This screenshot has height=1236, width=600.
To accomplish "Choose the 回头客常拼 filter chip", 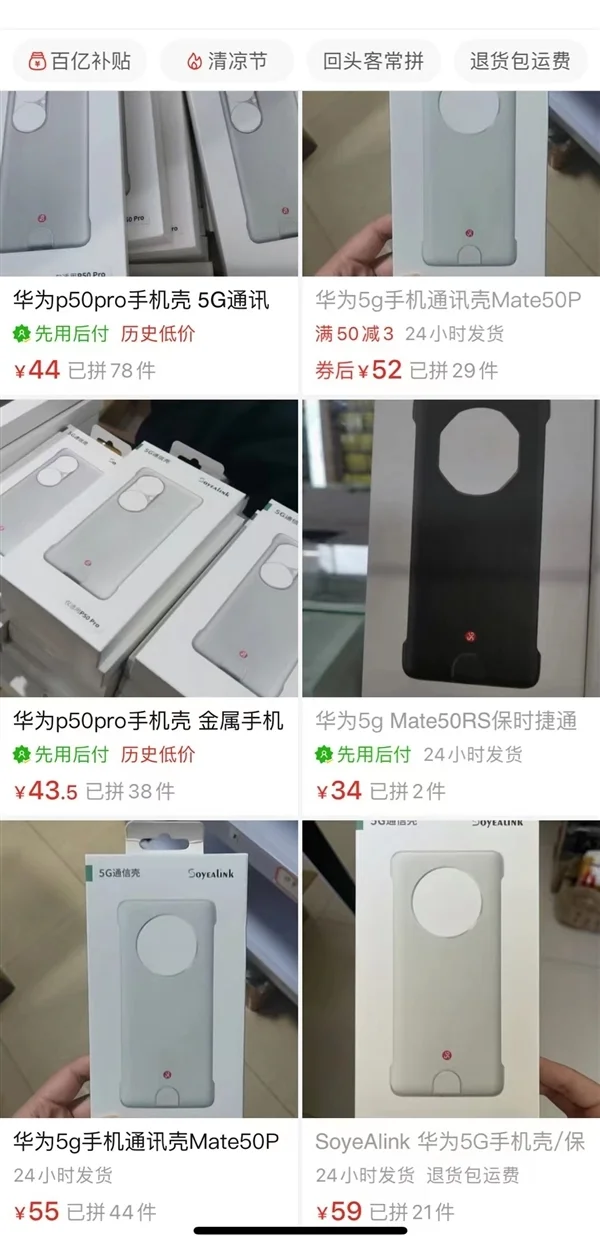I will pos(372,61).
